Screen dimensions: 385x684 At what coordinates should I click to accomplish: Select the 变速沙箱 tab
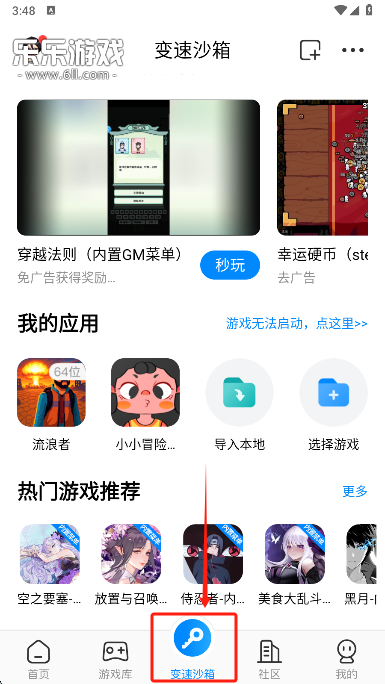(x=192, y=649)
